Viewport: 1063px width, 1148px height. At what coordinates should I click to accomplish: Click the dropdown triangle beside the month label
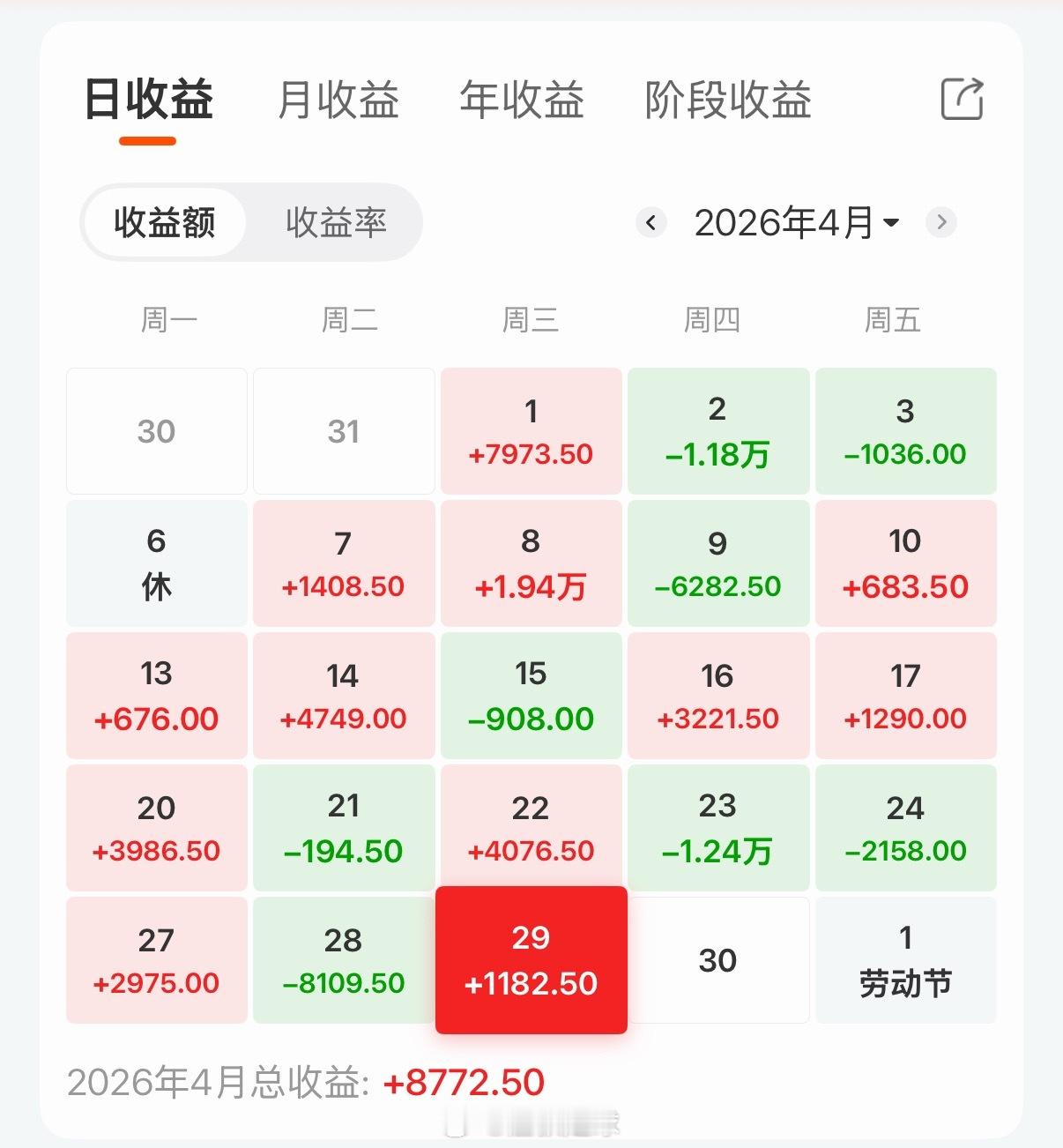point(892,223)
